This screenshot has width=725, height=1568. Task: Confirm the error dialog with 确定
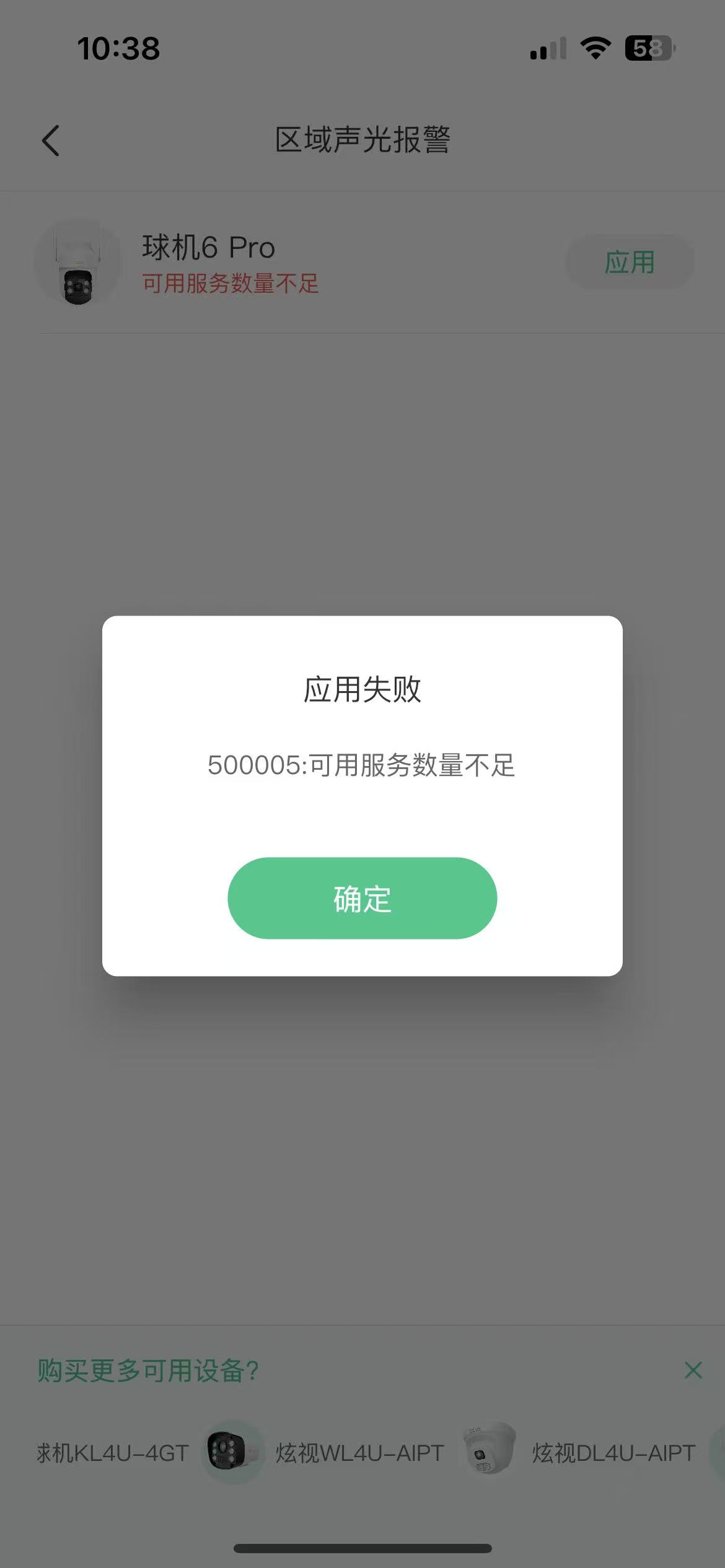click(362, 899)
